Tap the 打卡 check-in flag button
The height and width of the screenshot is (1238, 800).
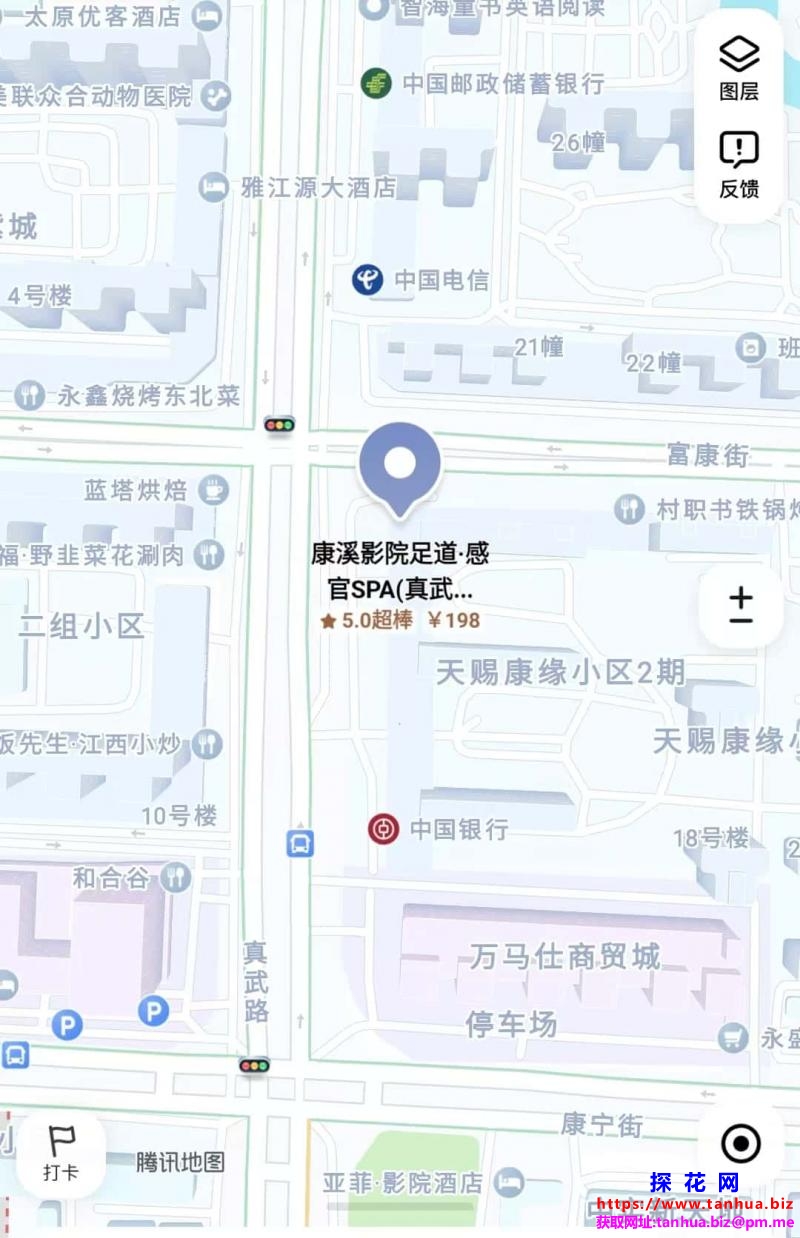61,1152
